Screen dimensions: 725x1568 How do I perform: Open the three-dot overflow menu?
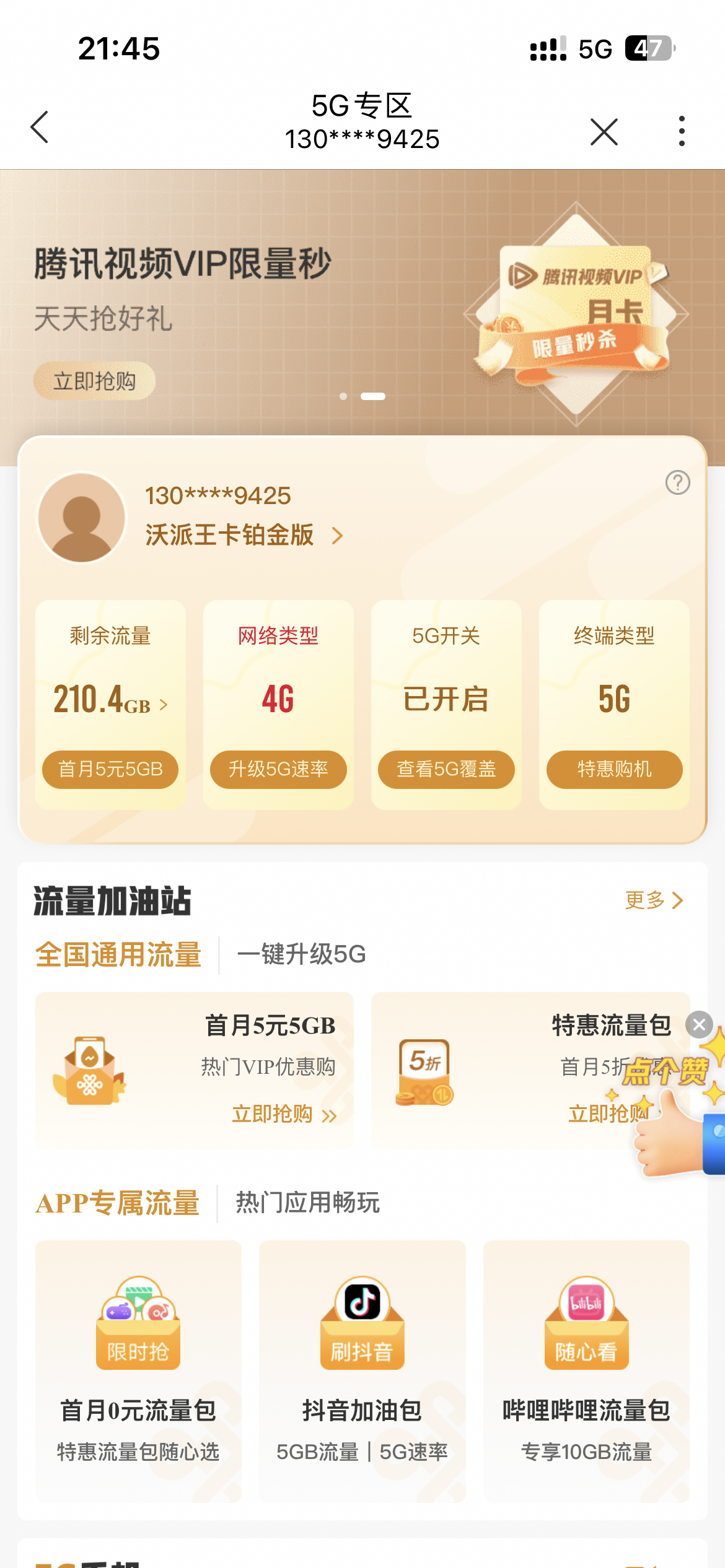click(x=682, y=131)
